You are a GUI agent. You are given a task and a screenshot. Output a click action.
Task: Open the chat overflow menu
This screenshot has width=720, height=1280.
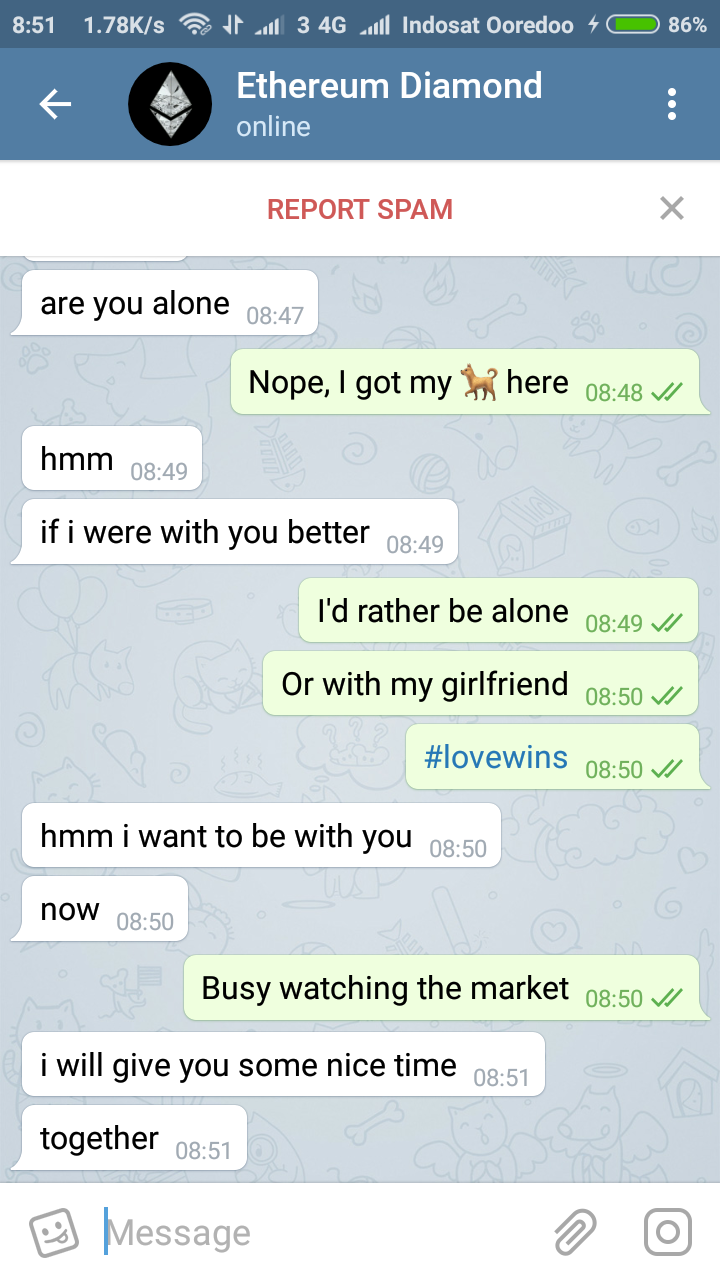(671, 104)
